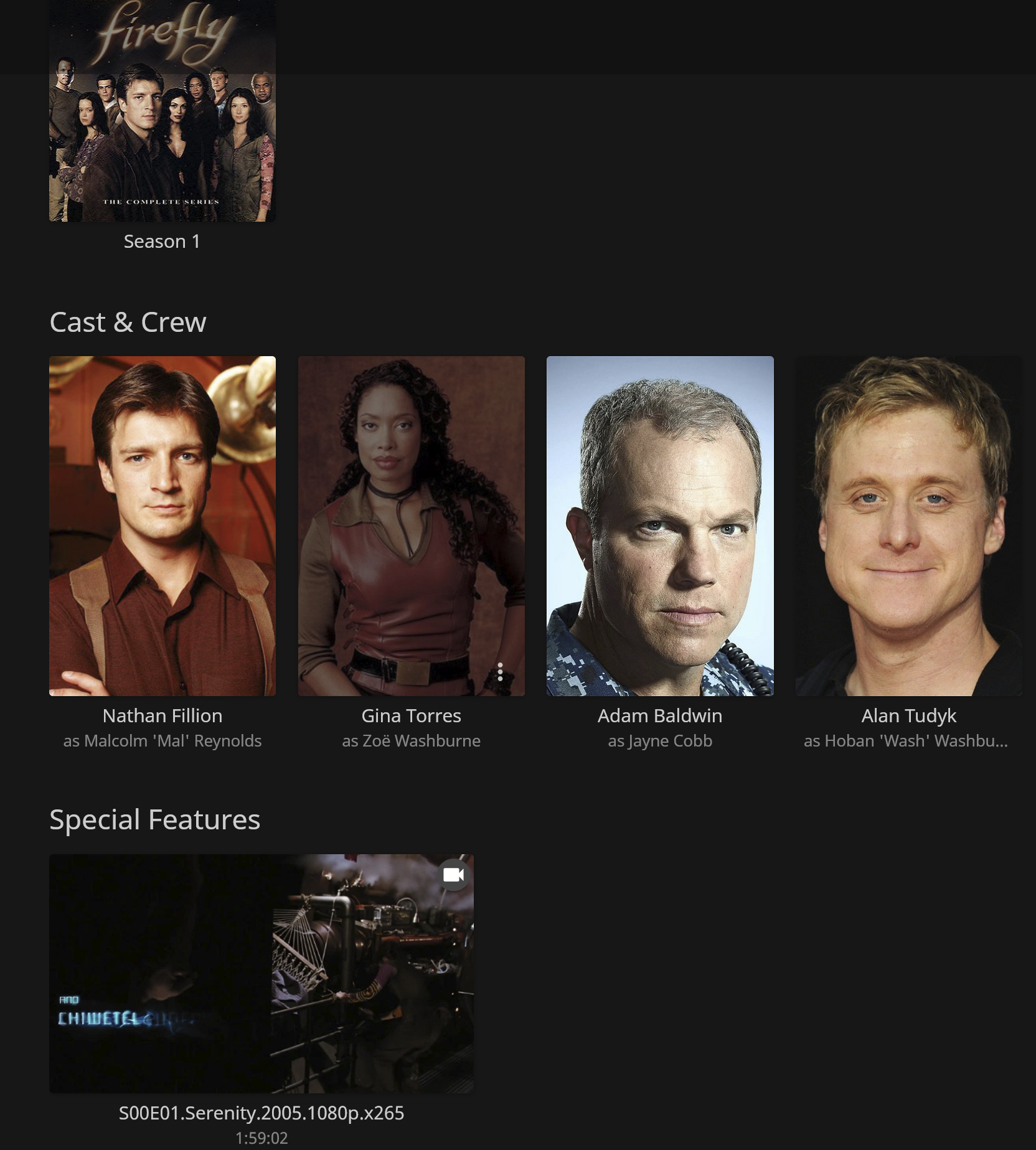Select Adam Baldwin as Jayne Cobb
The width and height of the screenshot is (1036, 1150).
(x=660, y=526)
